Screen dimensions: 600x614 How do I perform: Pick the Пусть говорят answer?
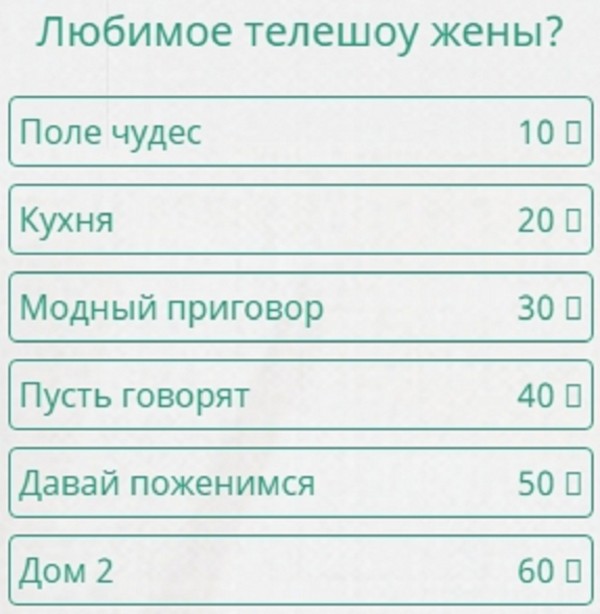tap(300, 396)
